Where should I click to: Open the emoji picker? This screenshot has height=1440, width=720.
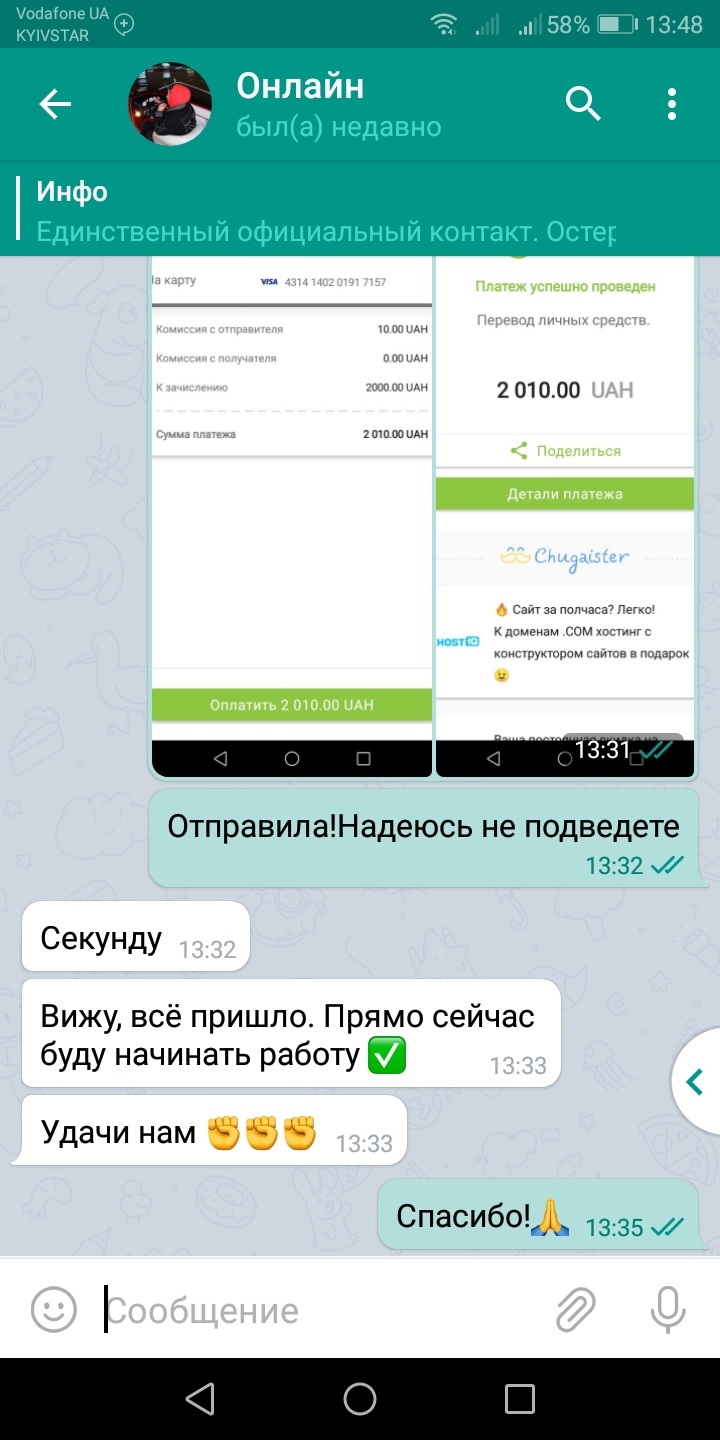coord(54,1309)
